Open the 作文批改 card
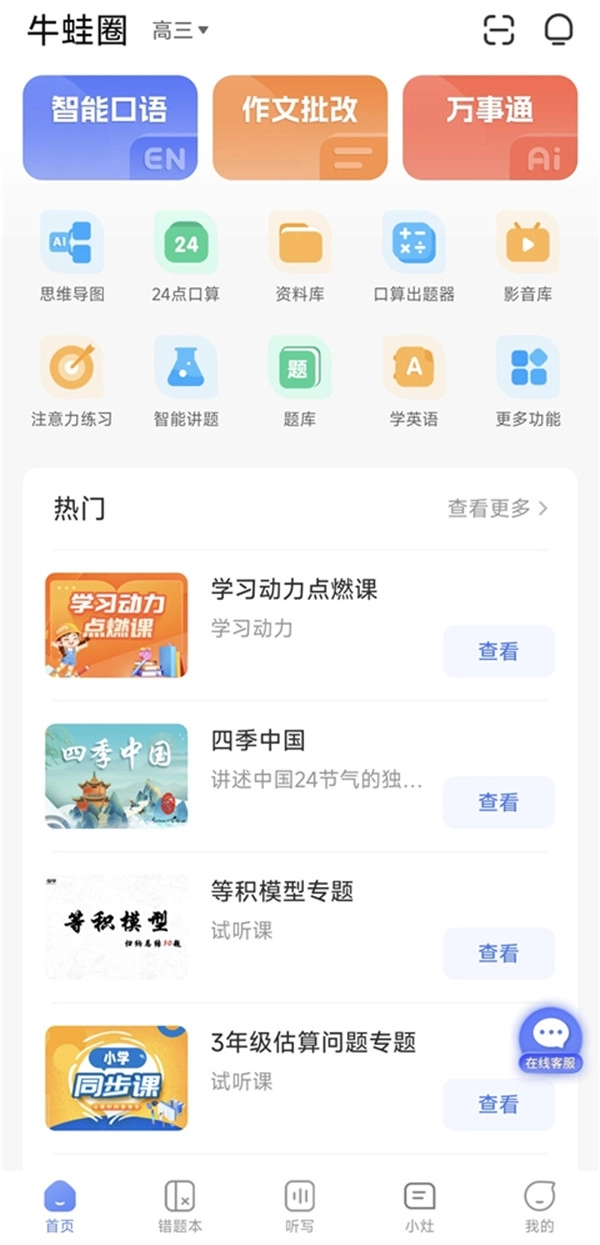Screen dimensions: 600x1245 tap(300, 127)
